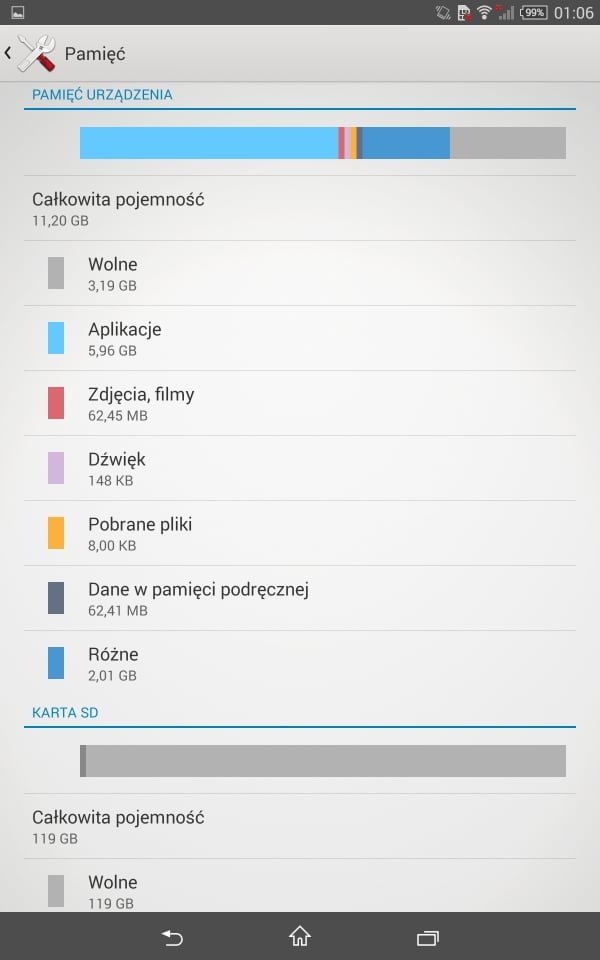
Task: Open recent apps from navigation bar
Action: pyautogui.click(x=428, y=937)
